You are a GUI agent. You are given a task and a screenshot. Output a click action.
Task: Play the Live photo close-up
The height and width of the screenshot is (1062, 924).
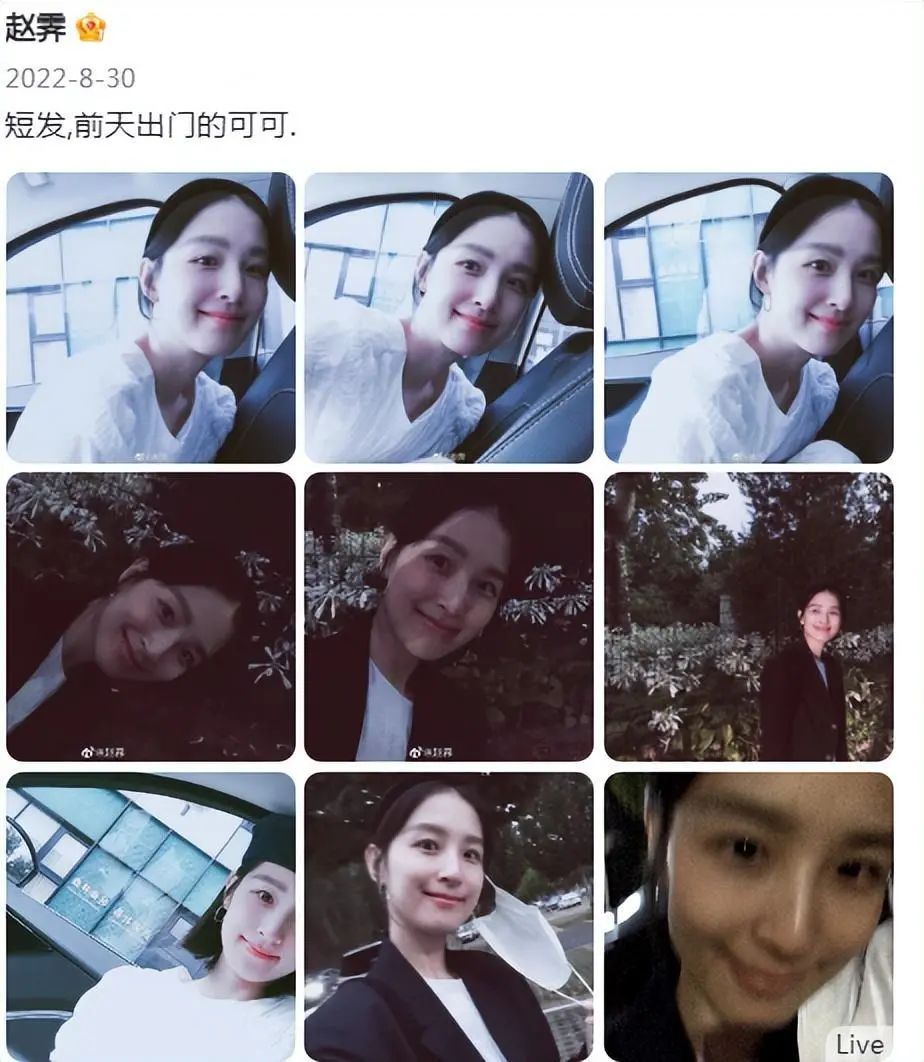748,916
